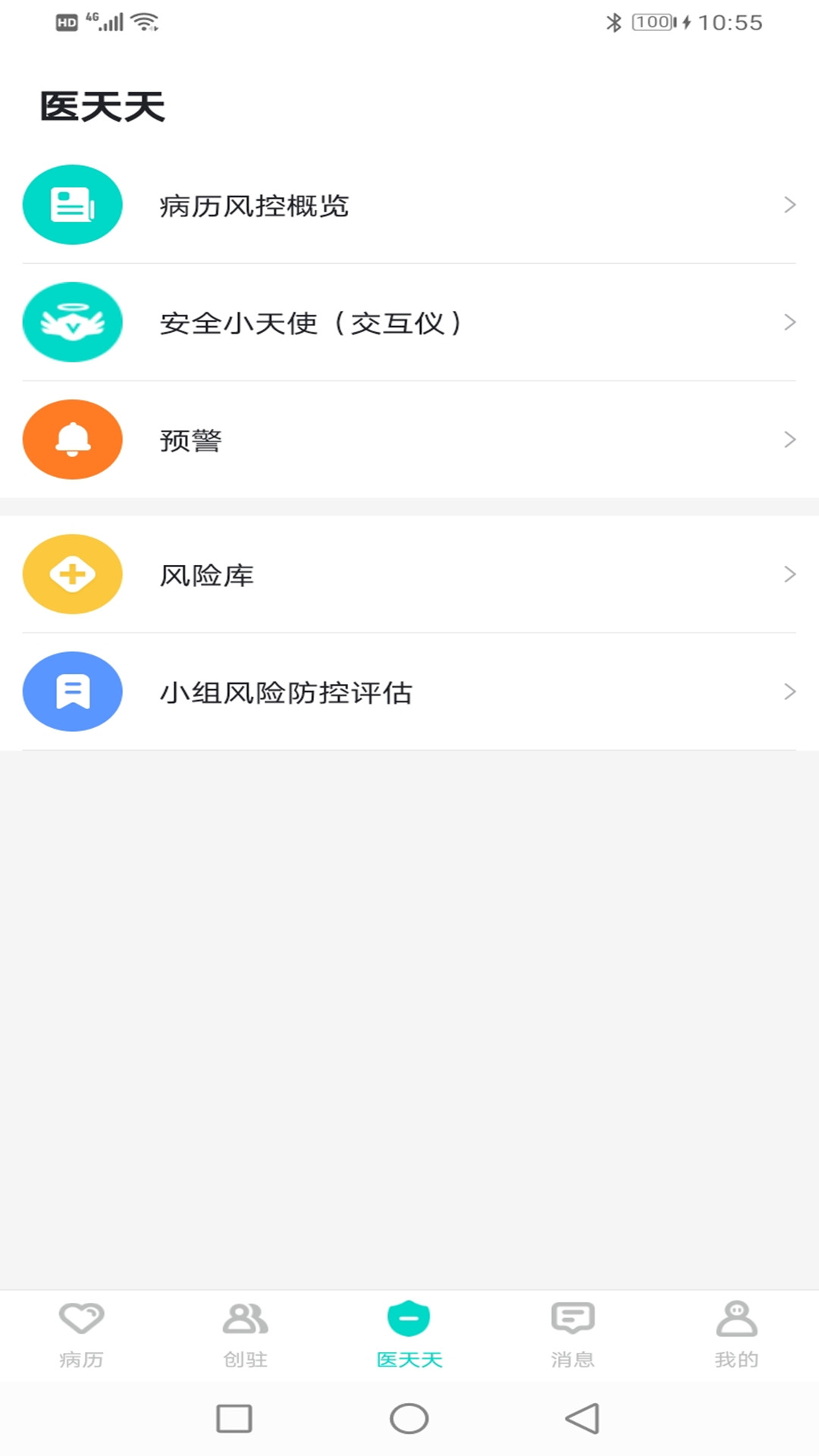Go to the 消息 tab

coord(573,1335)
